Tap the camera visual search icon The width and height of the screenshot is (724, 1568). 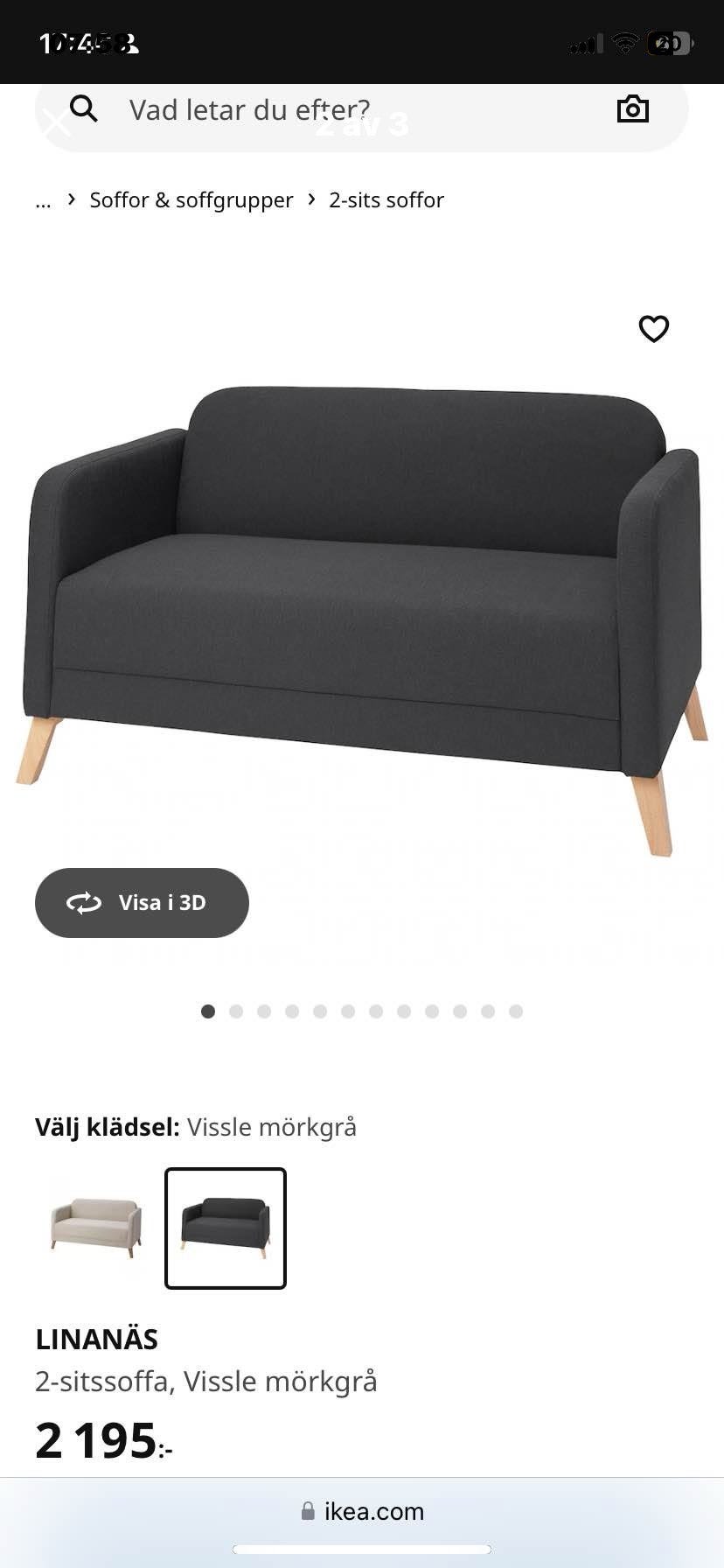632,109
